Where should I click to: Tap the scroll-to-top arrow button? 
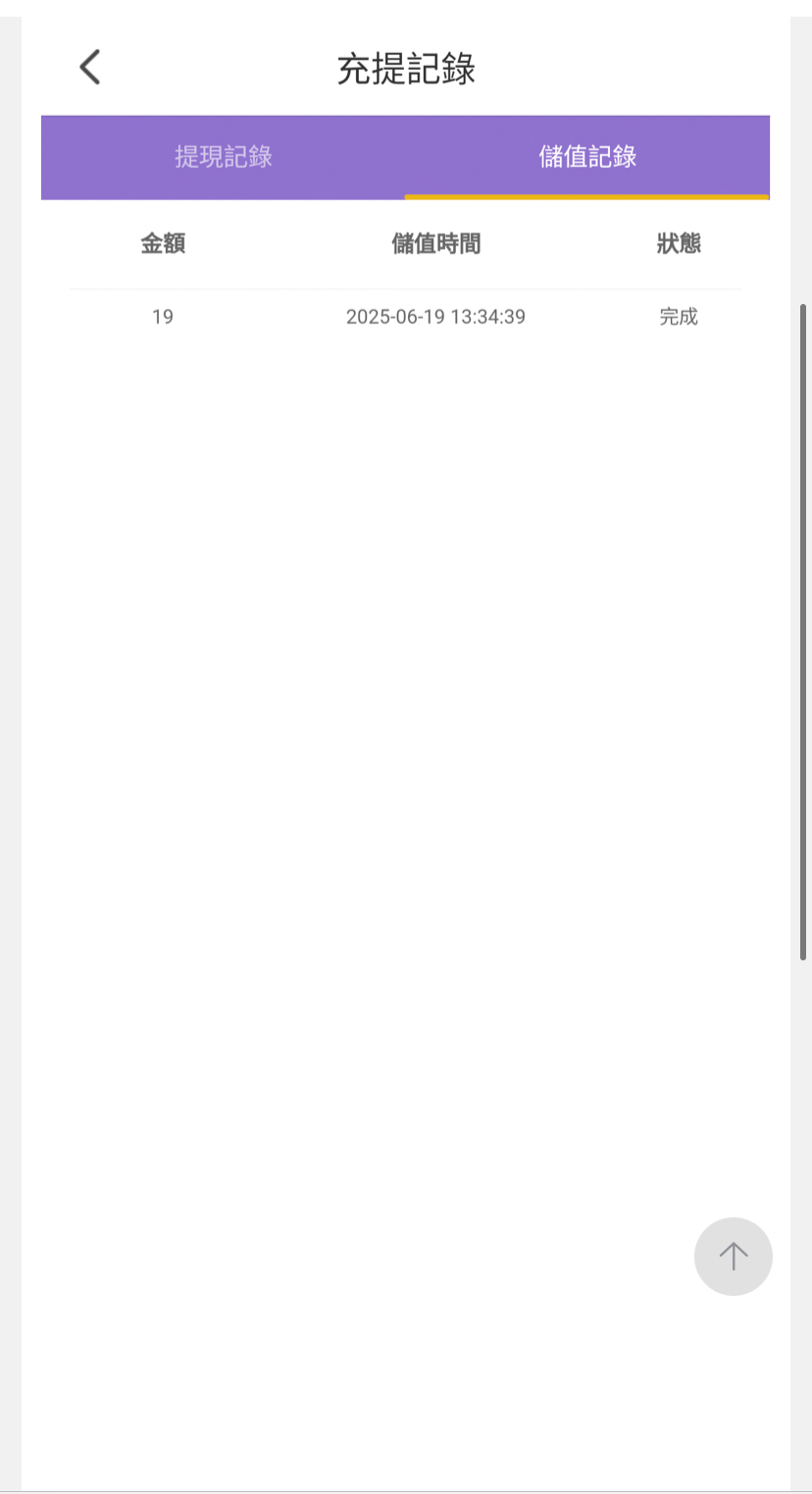(x=733, y=1256)
